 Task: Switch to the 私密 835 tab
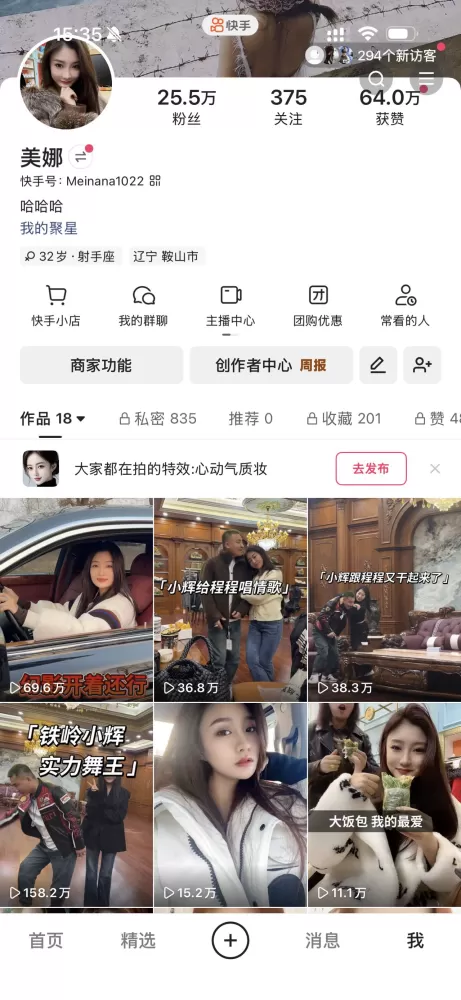[x=158, y=418]
